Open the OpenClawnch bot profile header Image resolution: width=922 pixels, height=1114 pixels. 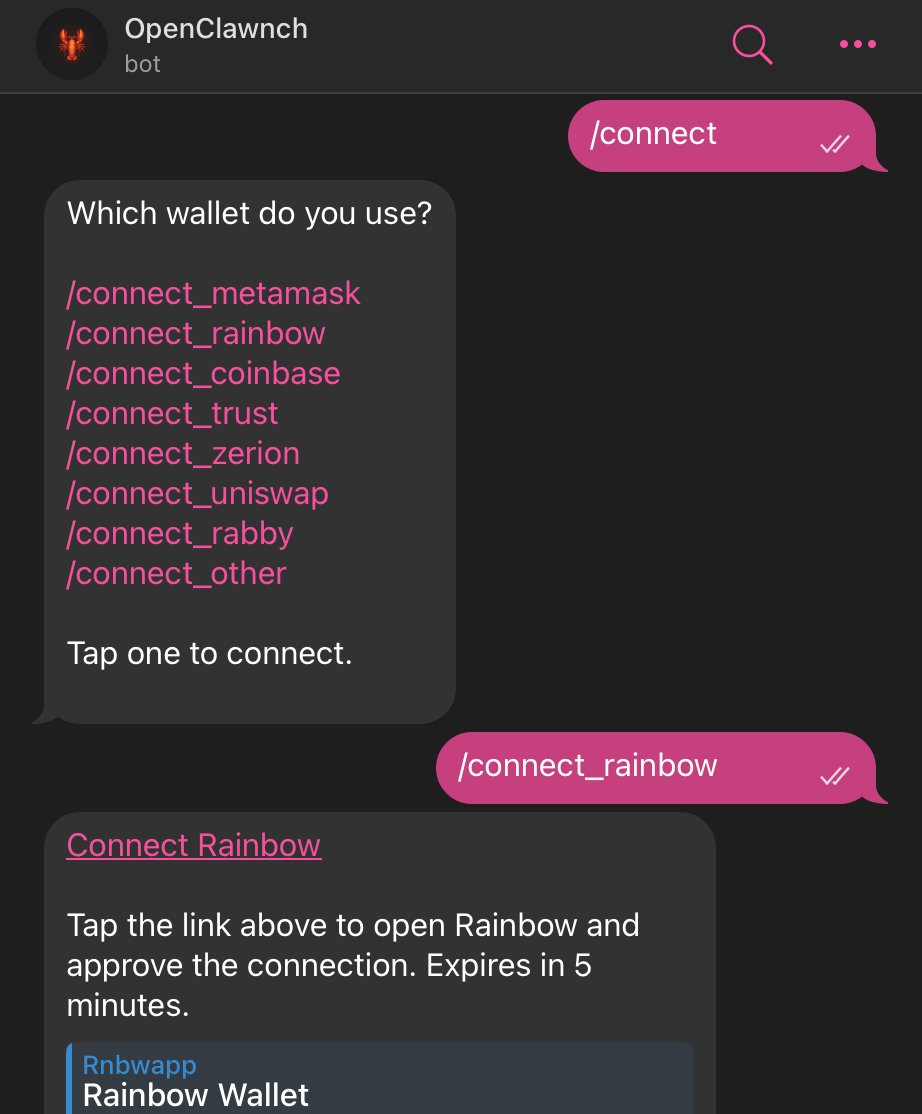coord(215,44)
